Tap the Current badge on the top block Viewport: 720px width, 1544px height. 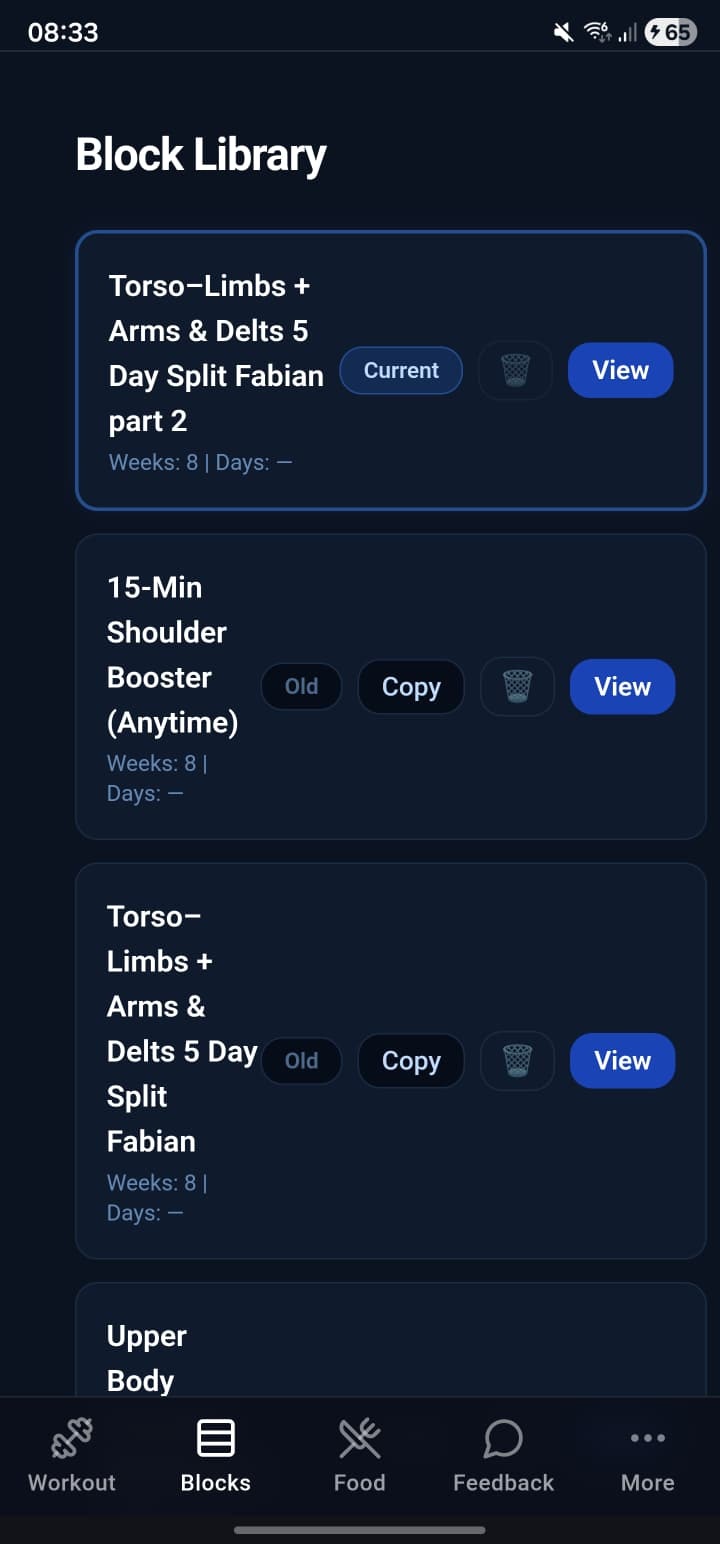tap(401, 370)
